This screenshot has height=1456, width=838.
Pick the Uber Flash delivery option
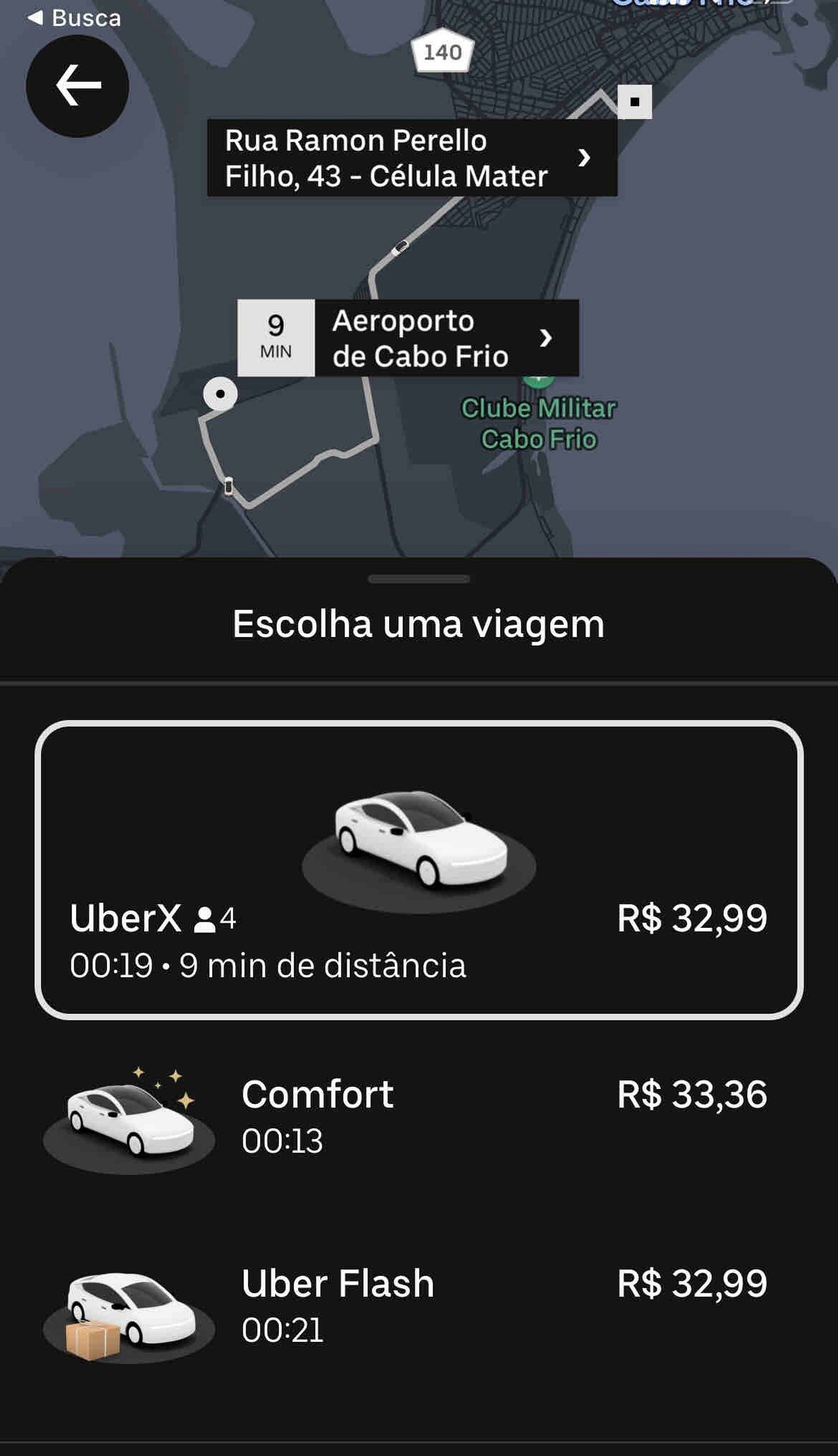[x=419, y=1306]
